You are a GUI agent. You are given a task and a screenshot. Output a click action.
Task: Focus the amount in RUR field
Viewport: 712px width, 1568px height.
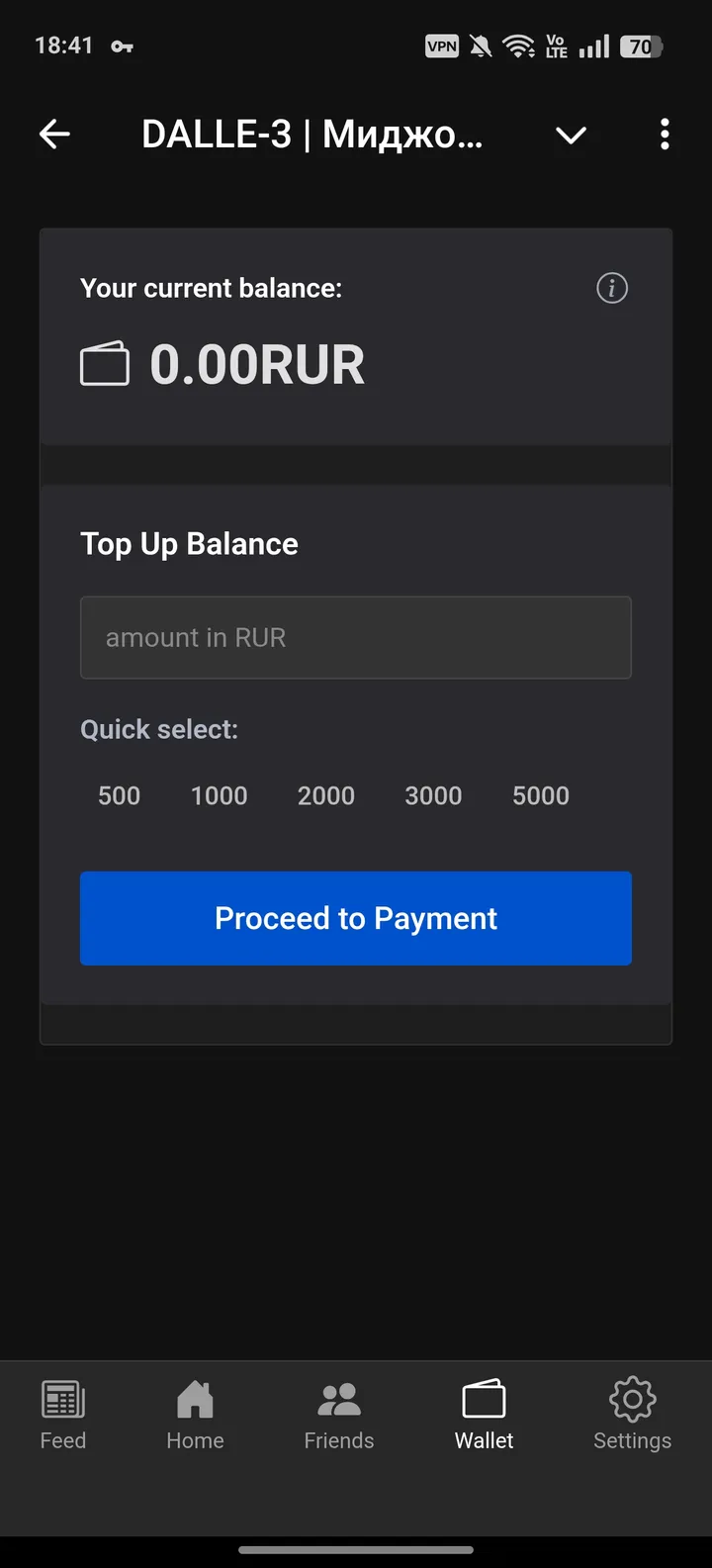click(x=356, y=637)
